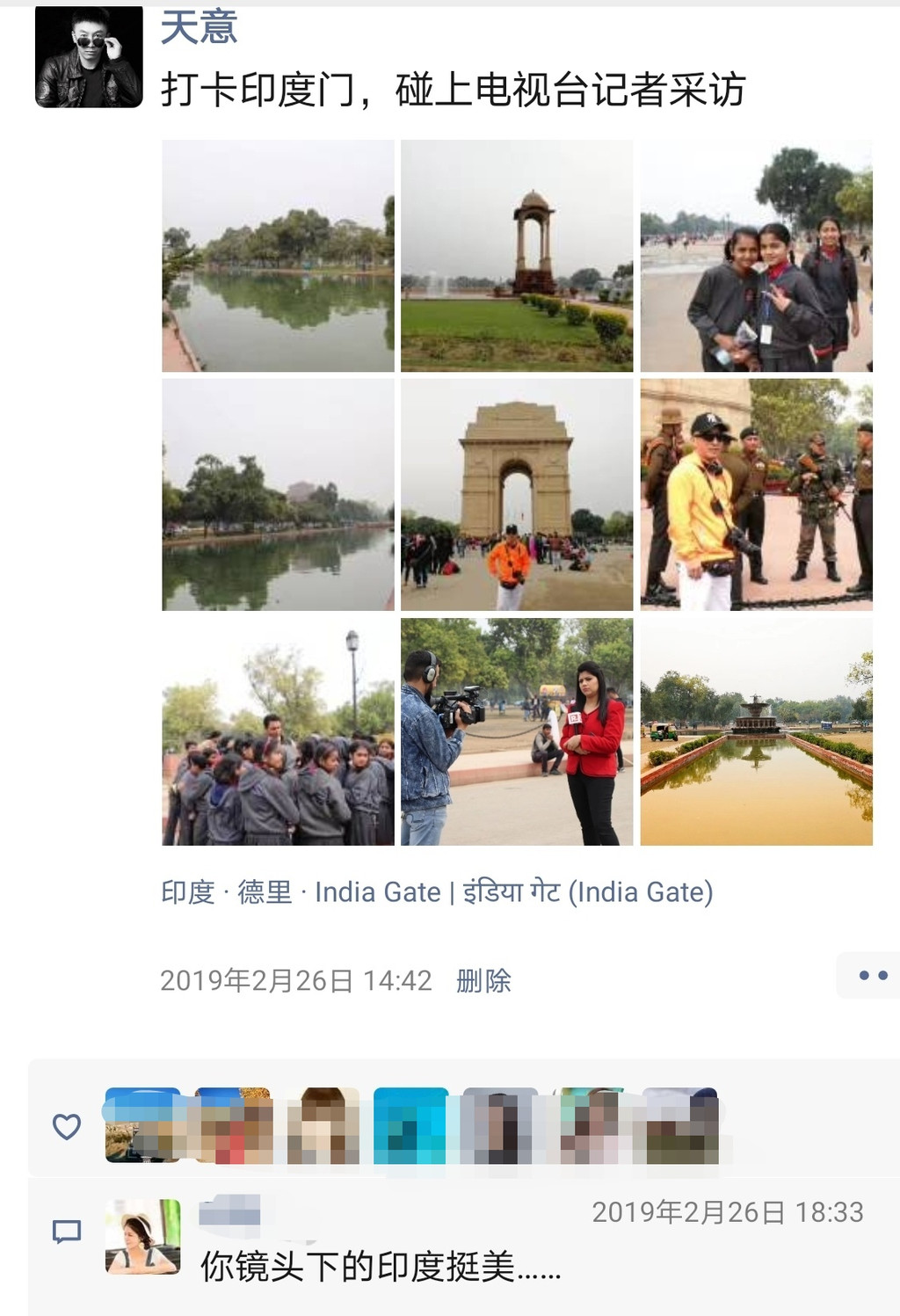Open the TV reporter interview photo
Viewport: 900px width, 1316px height.
517,732
